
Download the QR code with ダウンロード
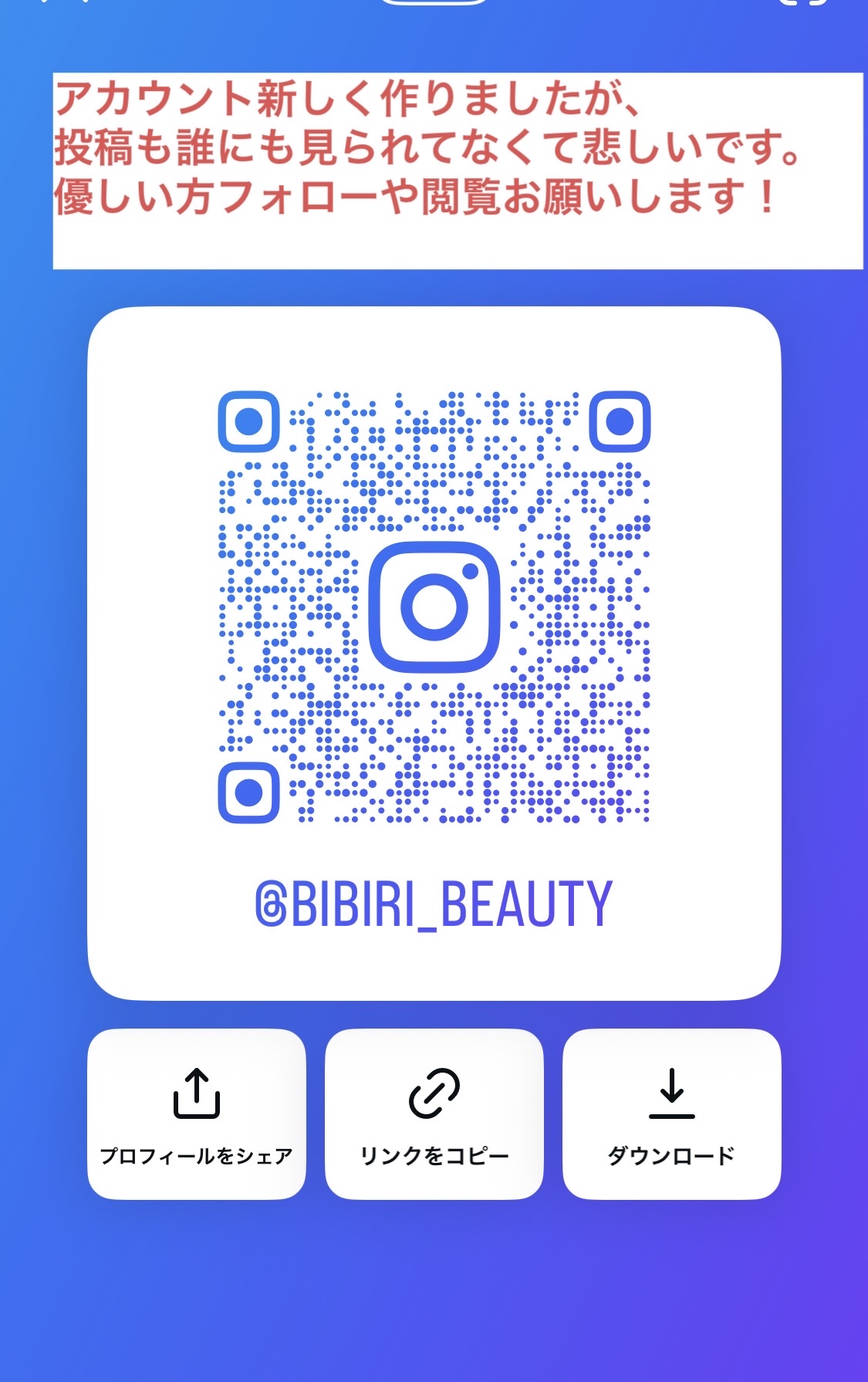point(671,1113)
